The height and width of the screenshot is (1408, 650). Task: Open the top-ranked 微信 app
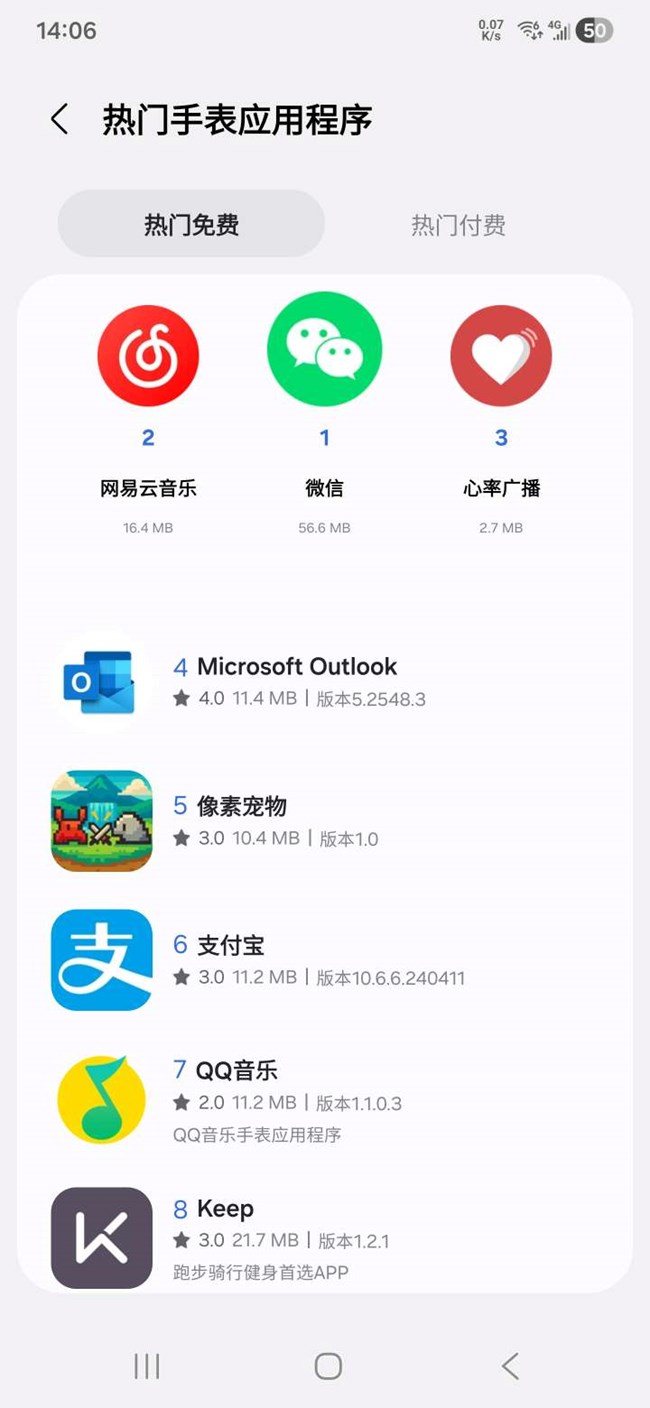324,349
